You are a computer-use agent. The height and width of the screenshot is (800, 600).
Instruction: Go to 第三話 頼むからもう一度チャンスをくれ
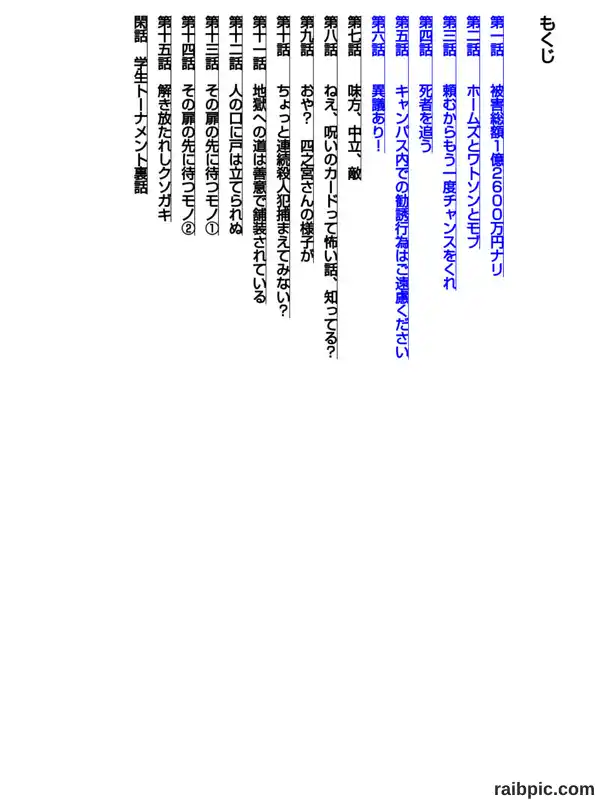[x=449, y=153]
